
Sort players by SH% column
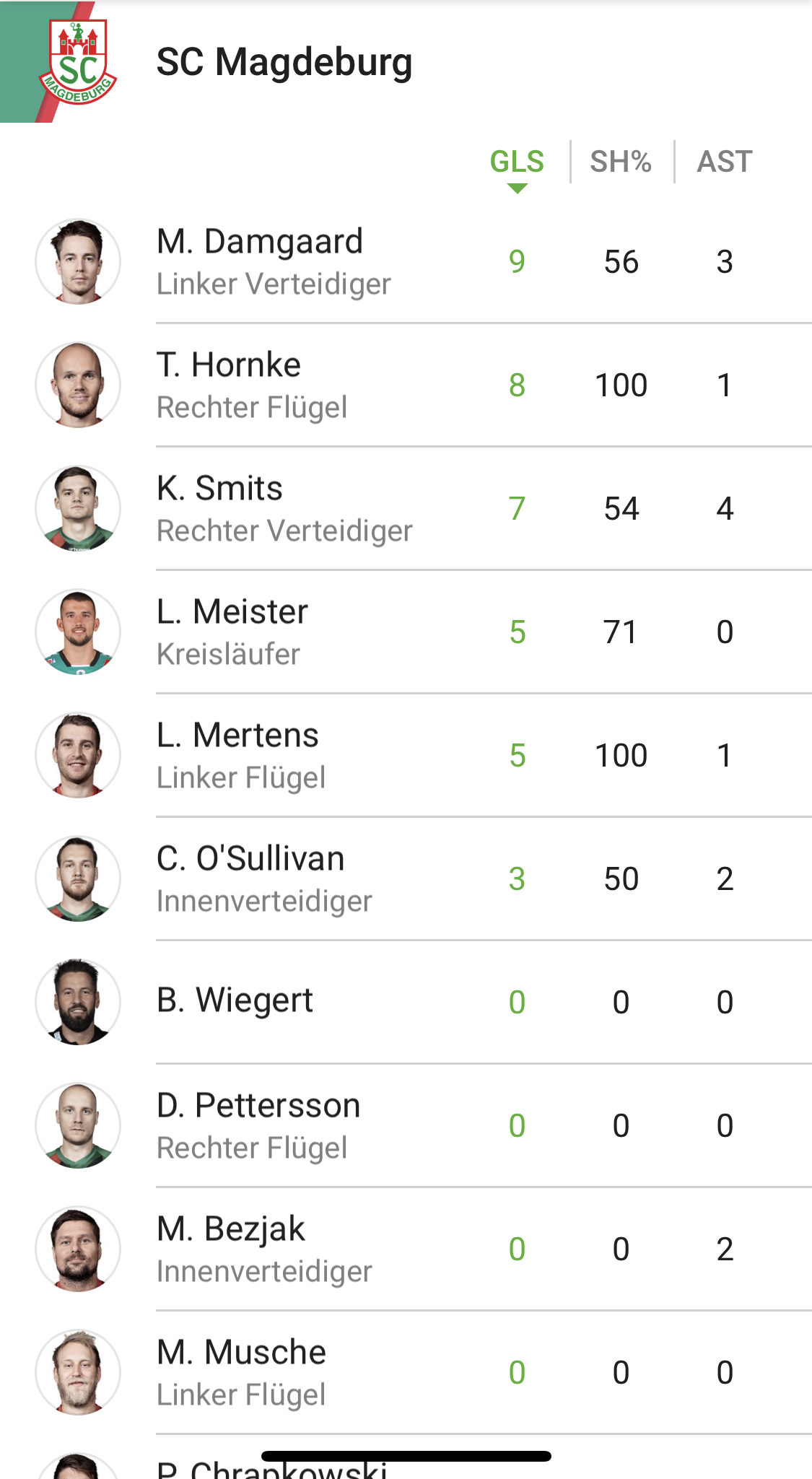(621, 162)
